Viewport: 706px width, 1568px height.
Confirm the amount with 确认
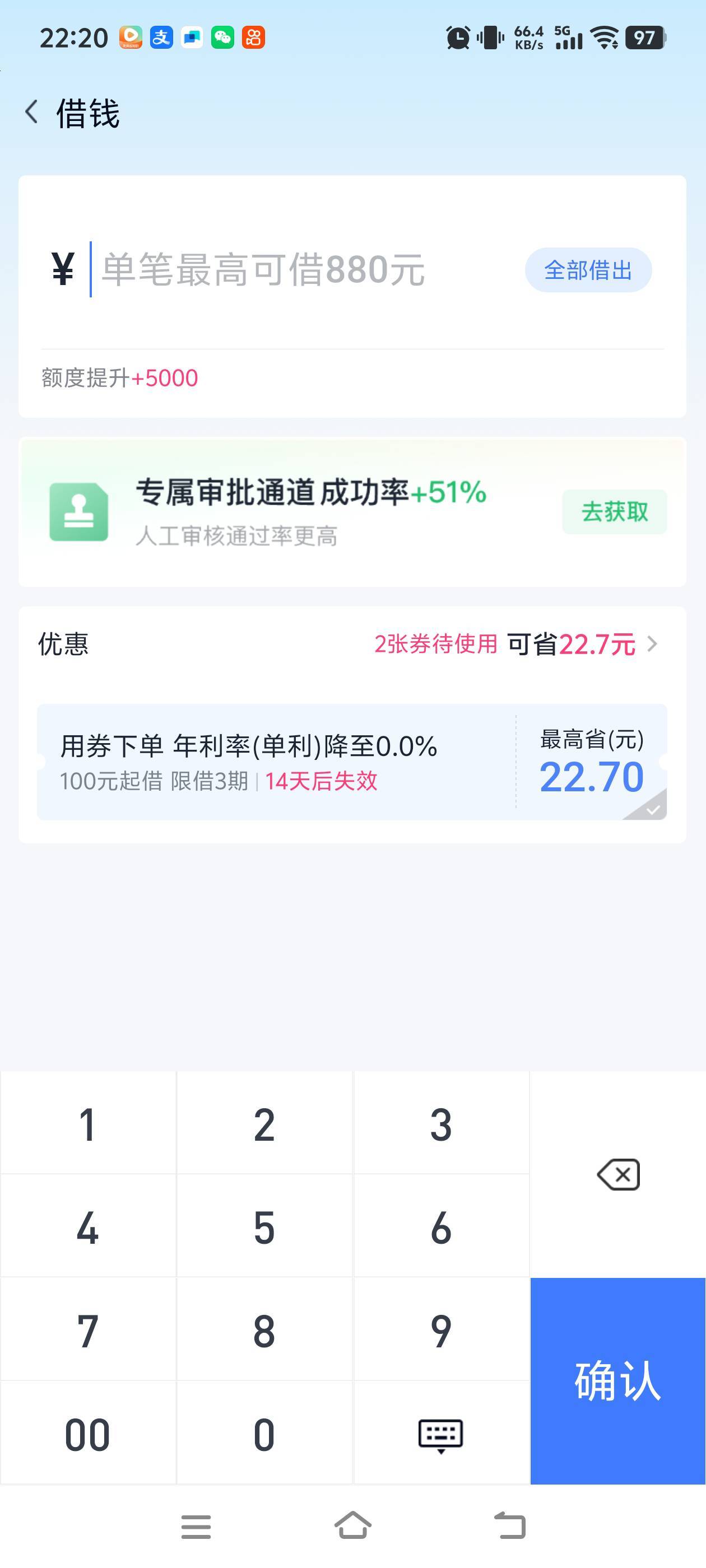pos(617,1380)
